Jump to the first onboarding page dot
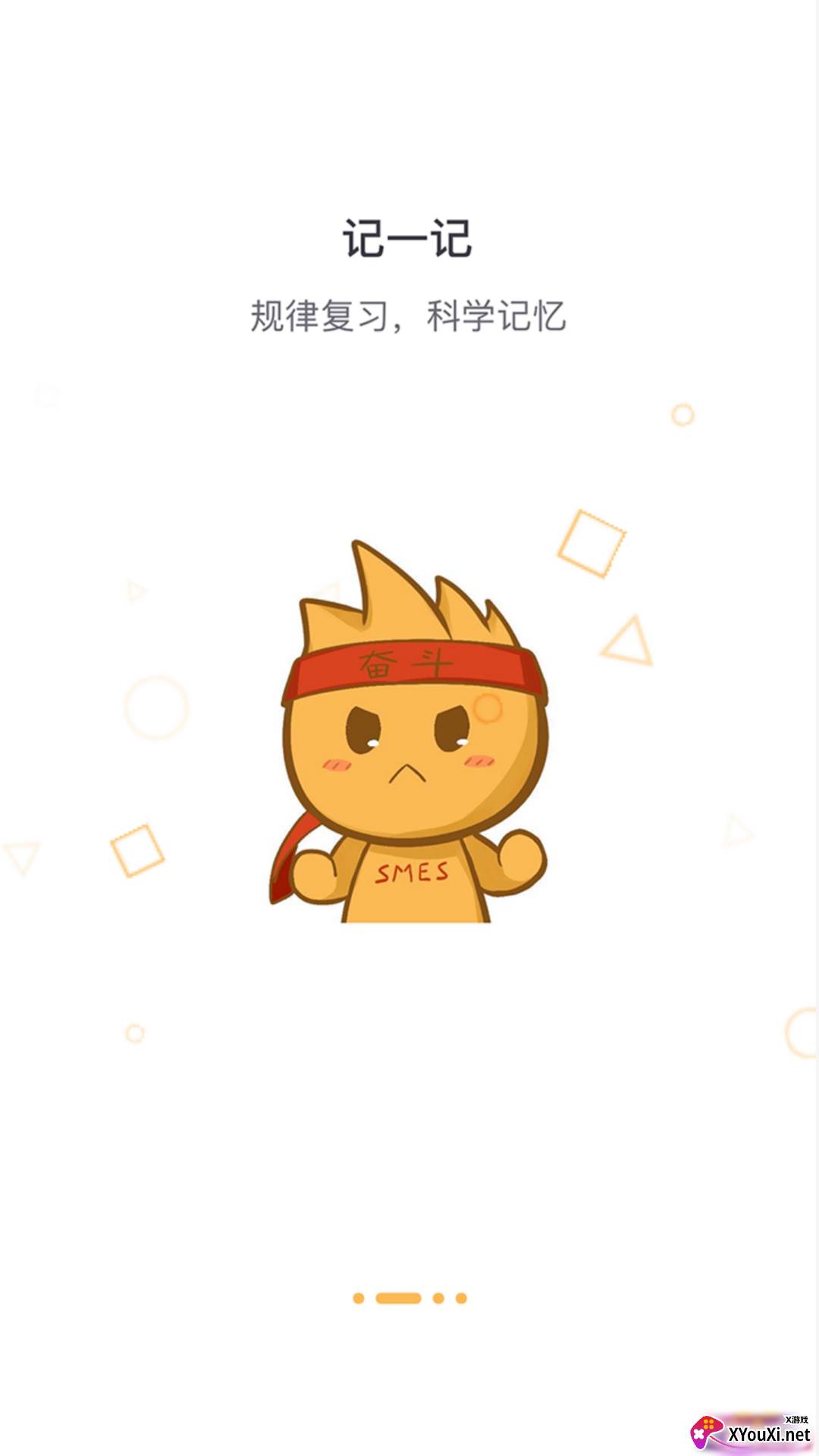 pyautogui.click(x=359, y=1298)
